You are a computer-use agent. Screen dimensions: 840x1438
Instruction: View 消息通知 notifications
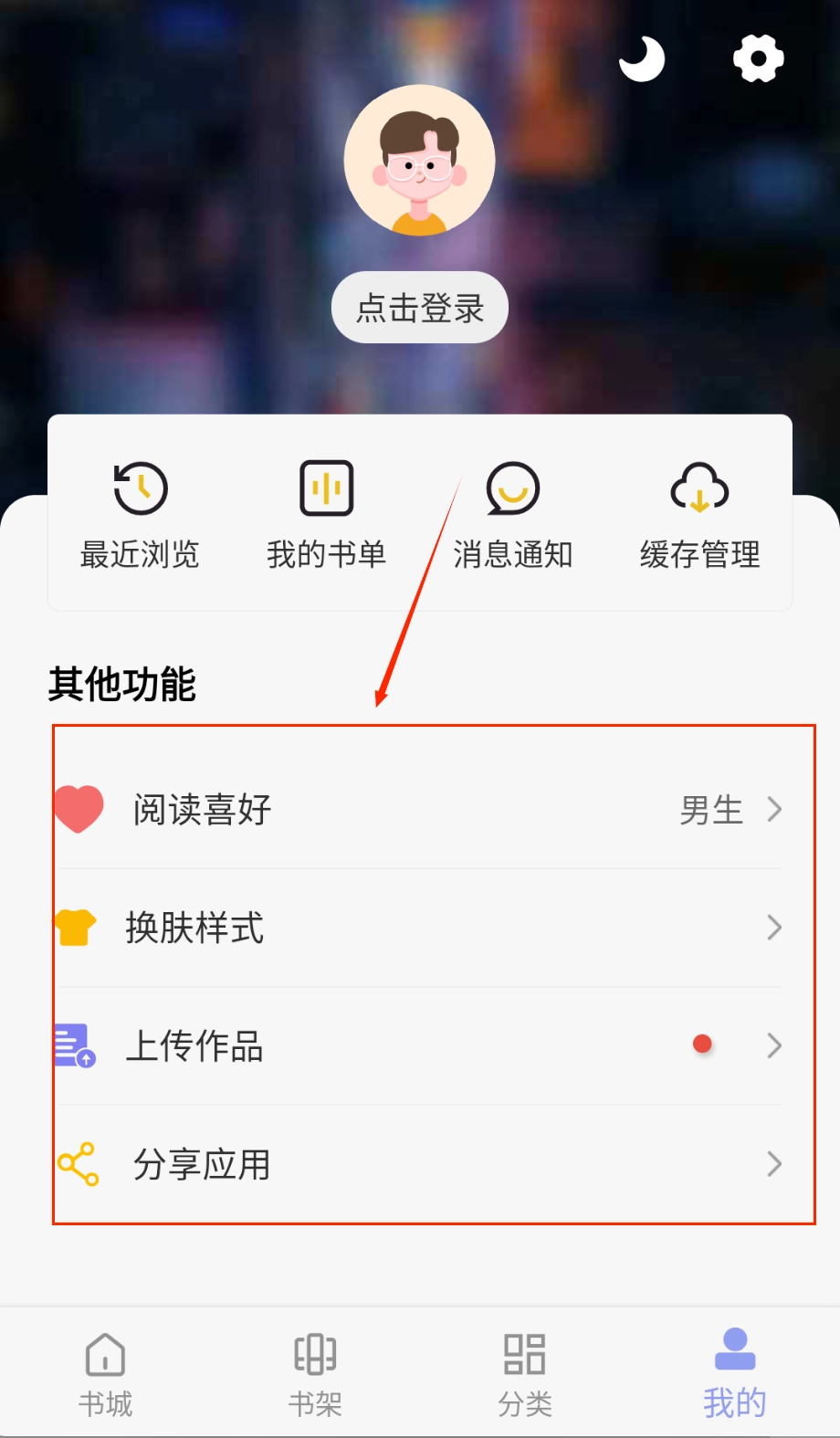(x=513, y=515)
